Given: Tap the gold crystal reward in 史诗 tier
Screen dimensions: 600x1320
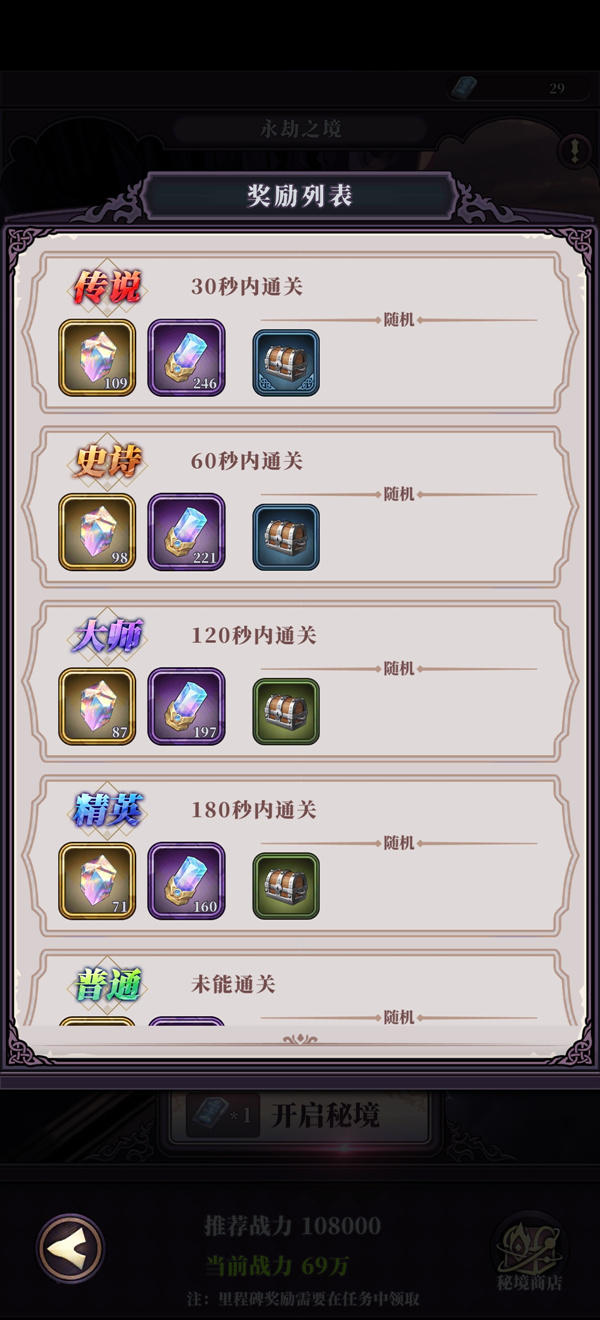Looking at the screenshot, I should [97, 532].
